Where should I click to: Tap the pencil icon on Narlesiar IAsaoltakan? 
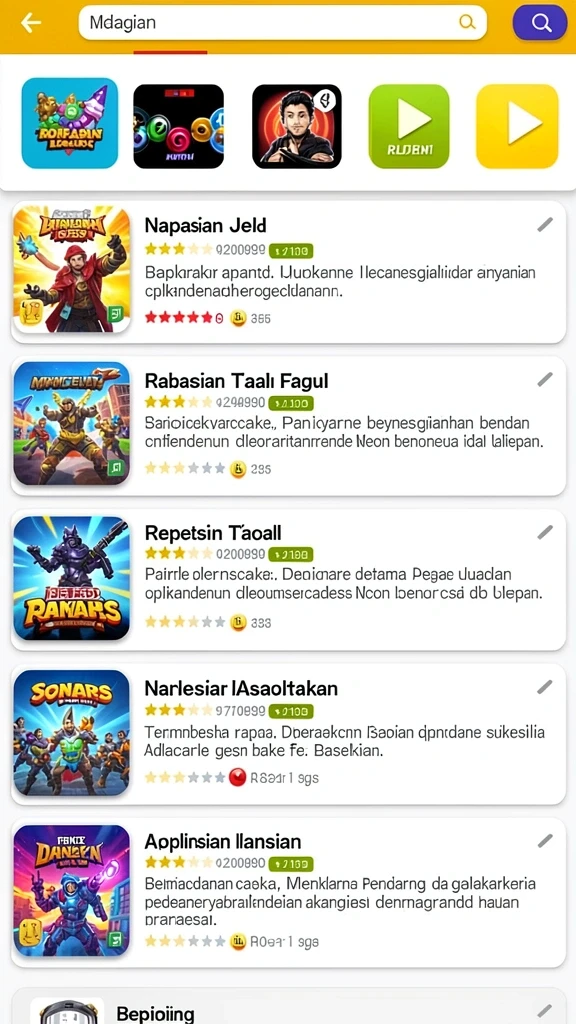tap(545, 686)
